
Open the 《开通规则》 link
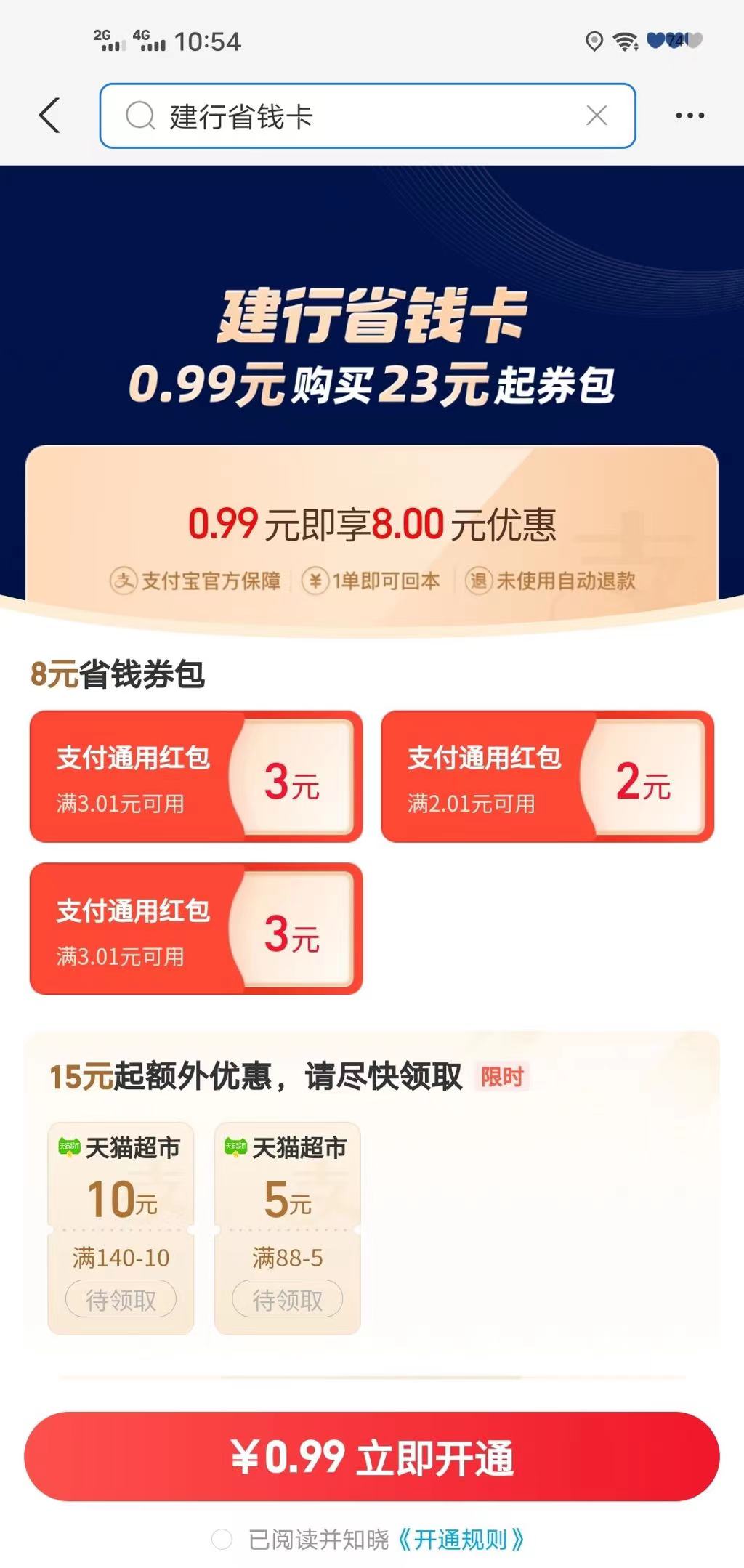click(461, 1539)
